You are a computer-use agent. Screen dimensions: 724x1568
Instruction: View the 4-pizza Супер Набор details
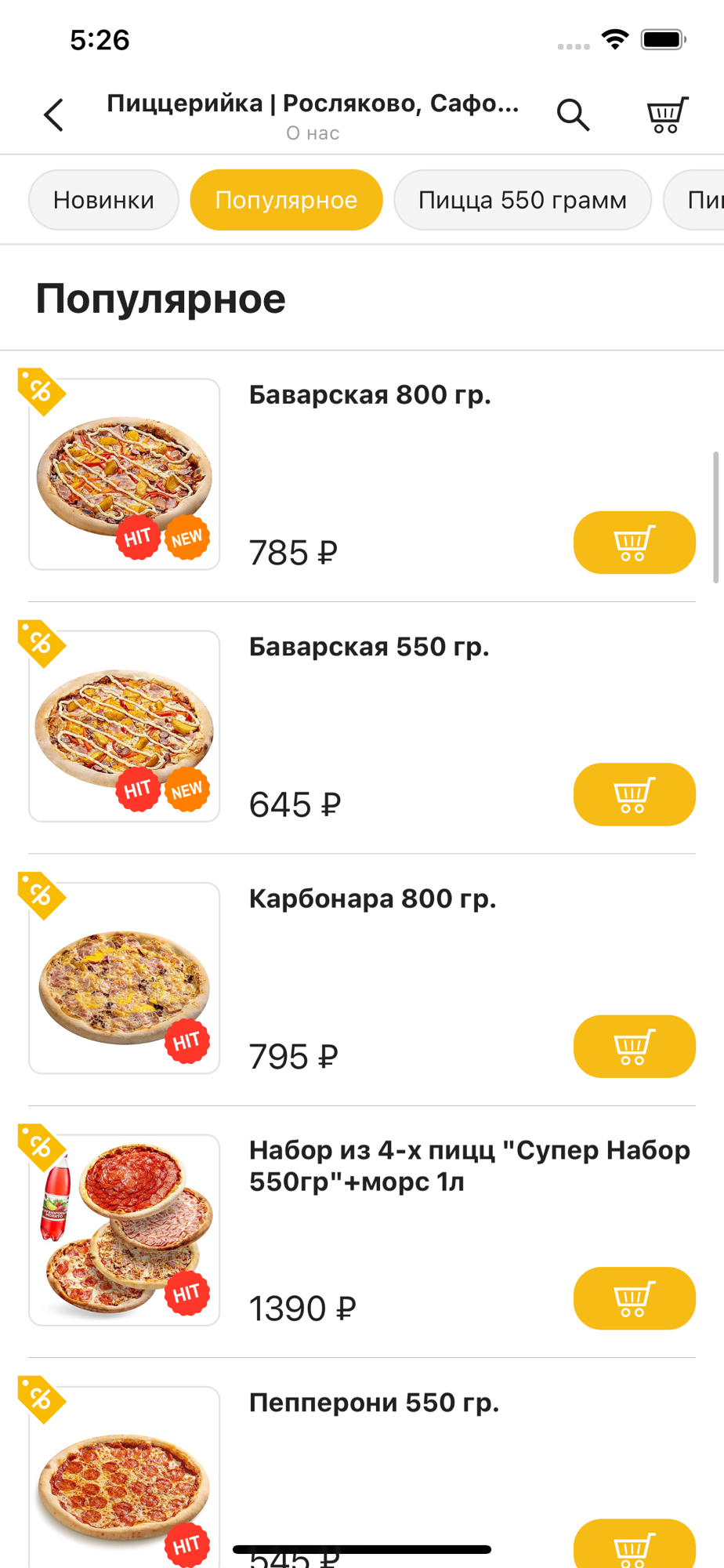(124, 1230)
